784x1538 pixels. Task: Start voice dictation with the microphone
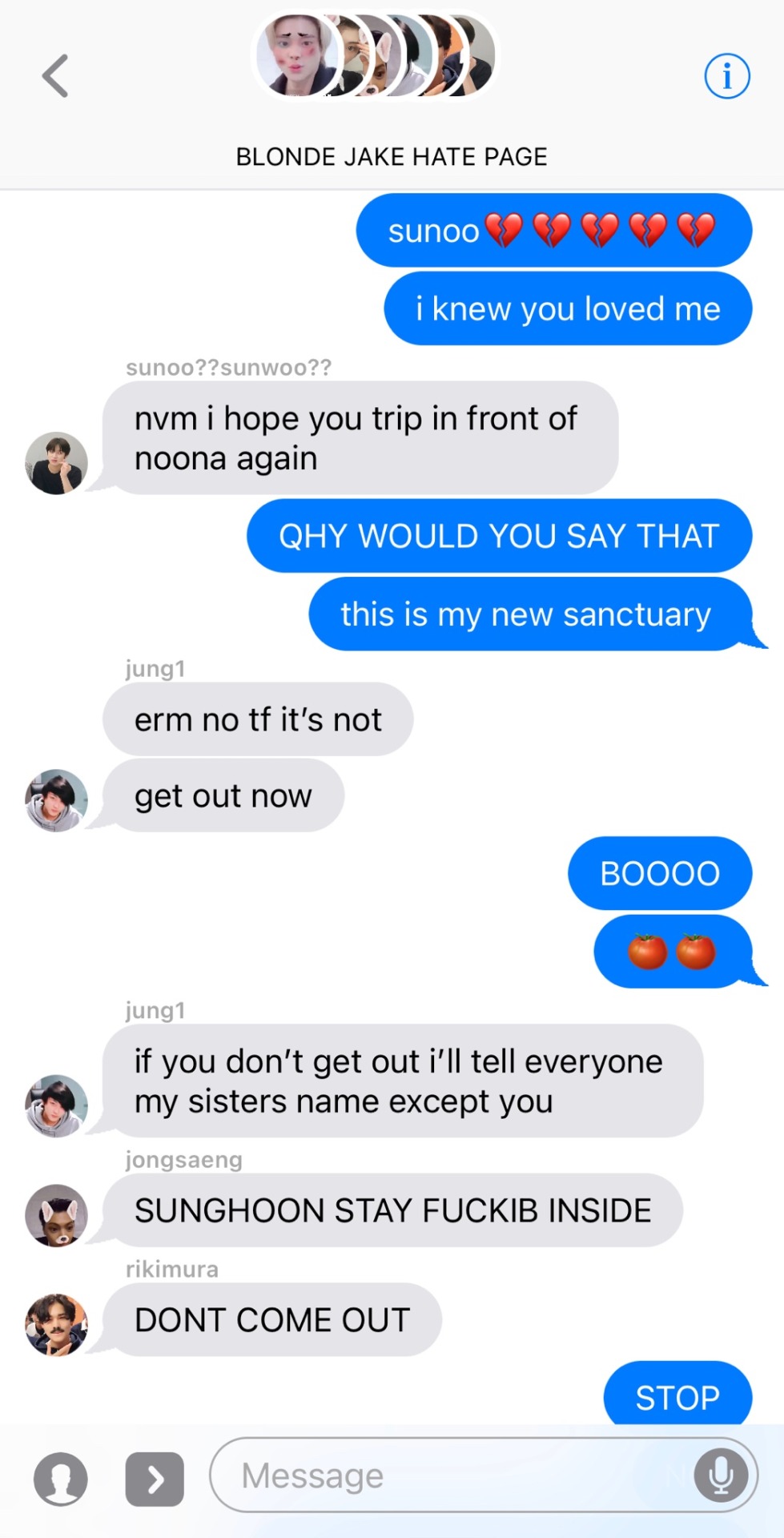[x=720, y=1475]
